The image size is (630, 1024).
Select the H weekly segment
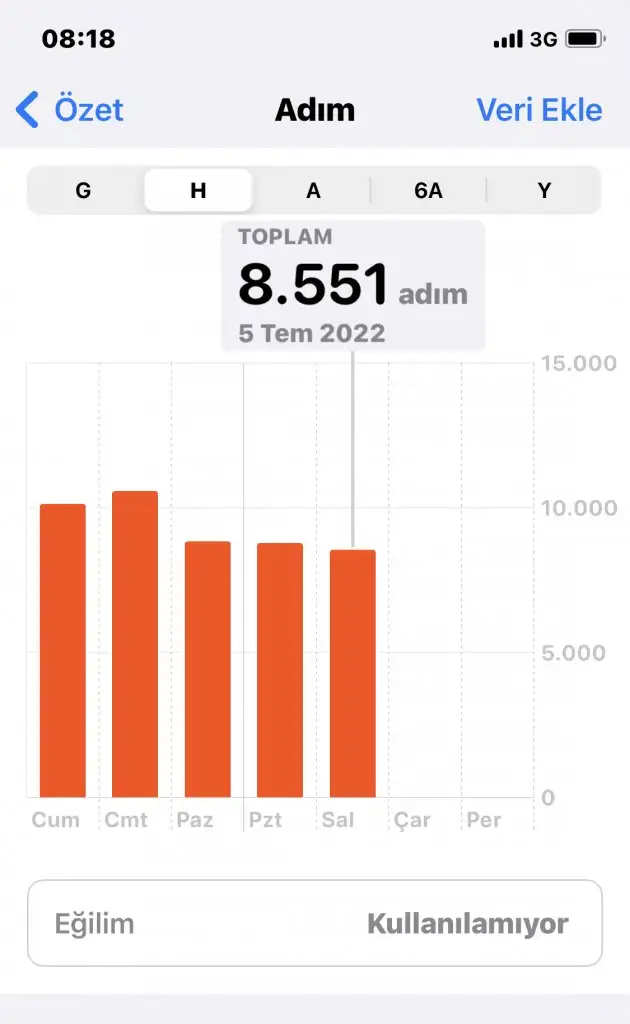coord(198,190)
